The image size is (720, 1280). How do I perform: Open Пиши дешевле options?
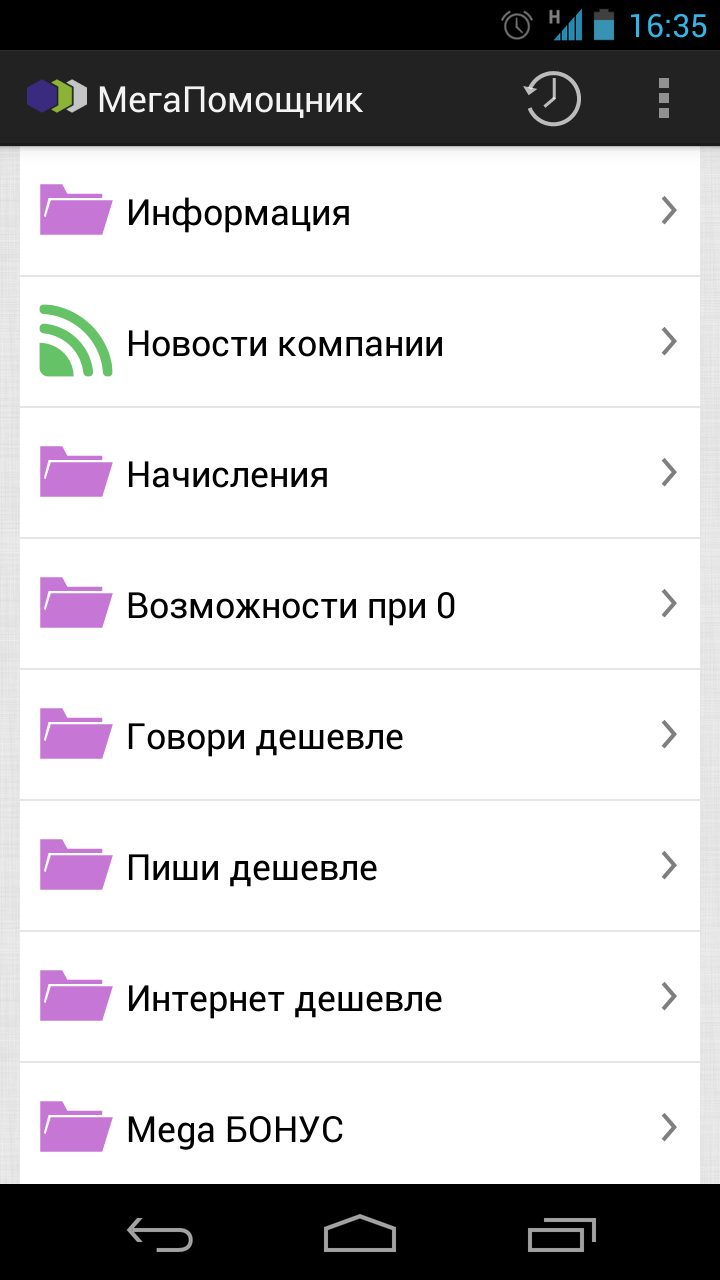[x=359, y=867]
